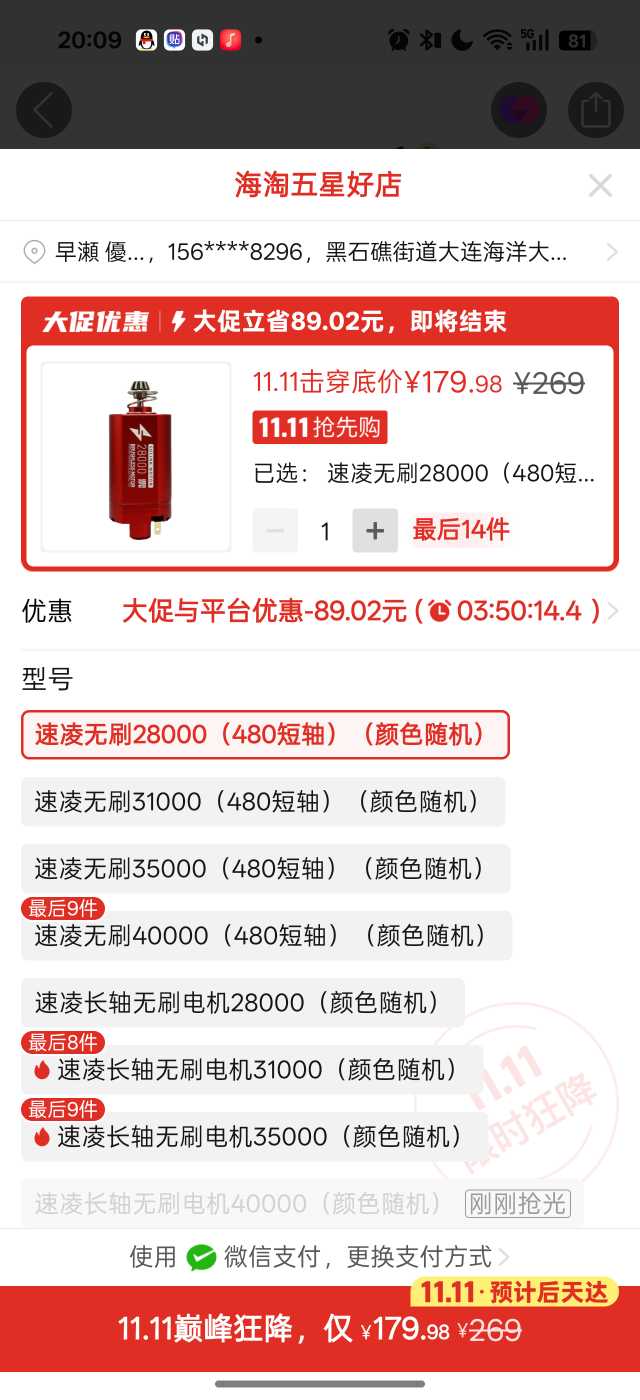Expand the 大促与平台优惠 discount details
640x1400 pixels.
pos(366,610)
